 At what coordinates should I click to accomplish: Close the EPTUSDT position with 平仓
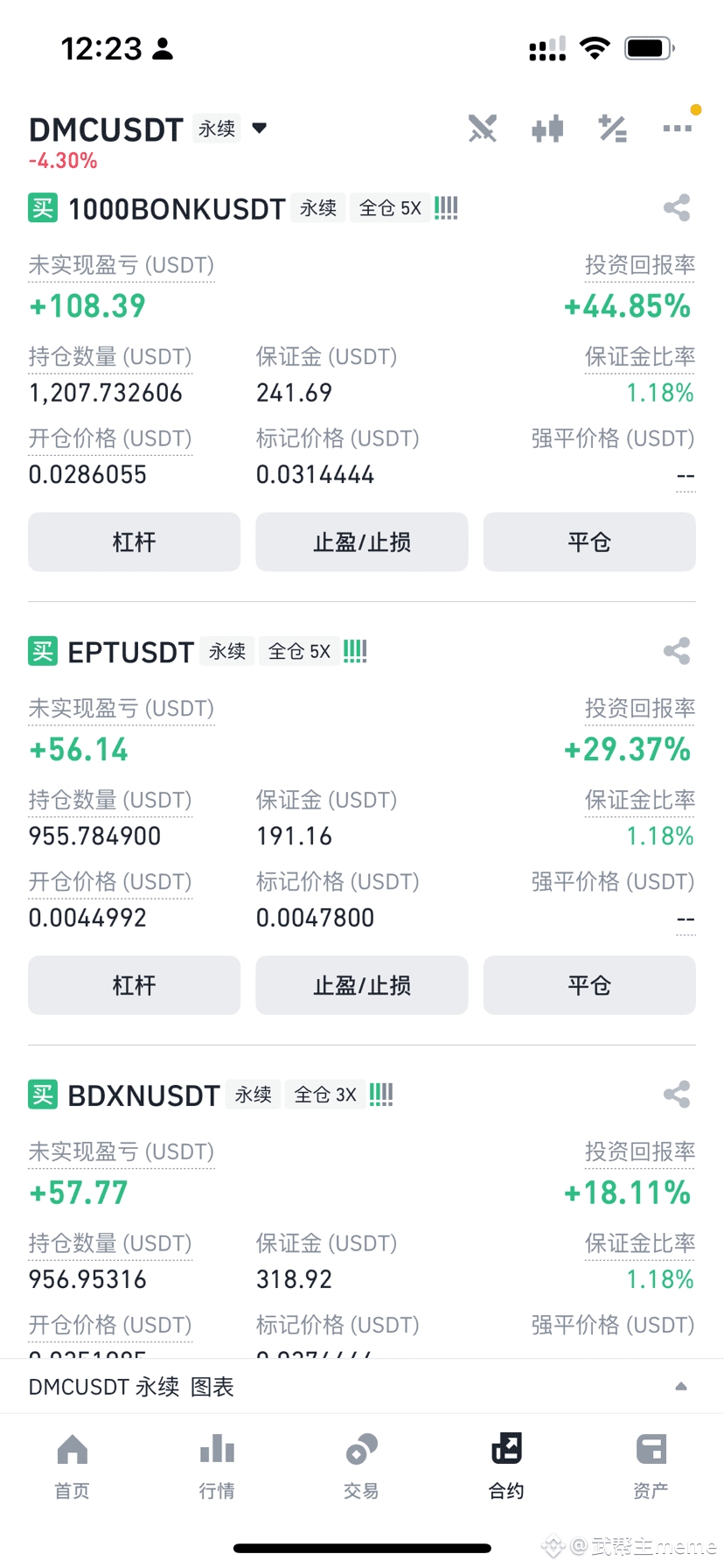tap(589, 985)
